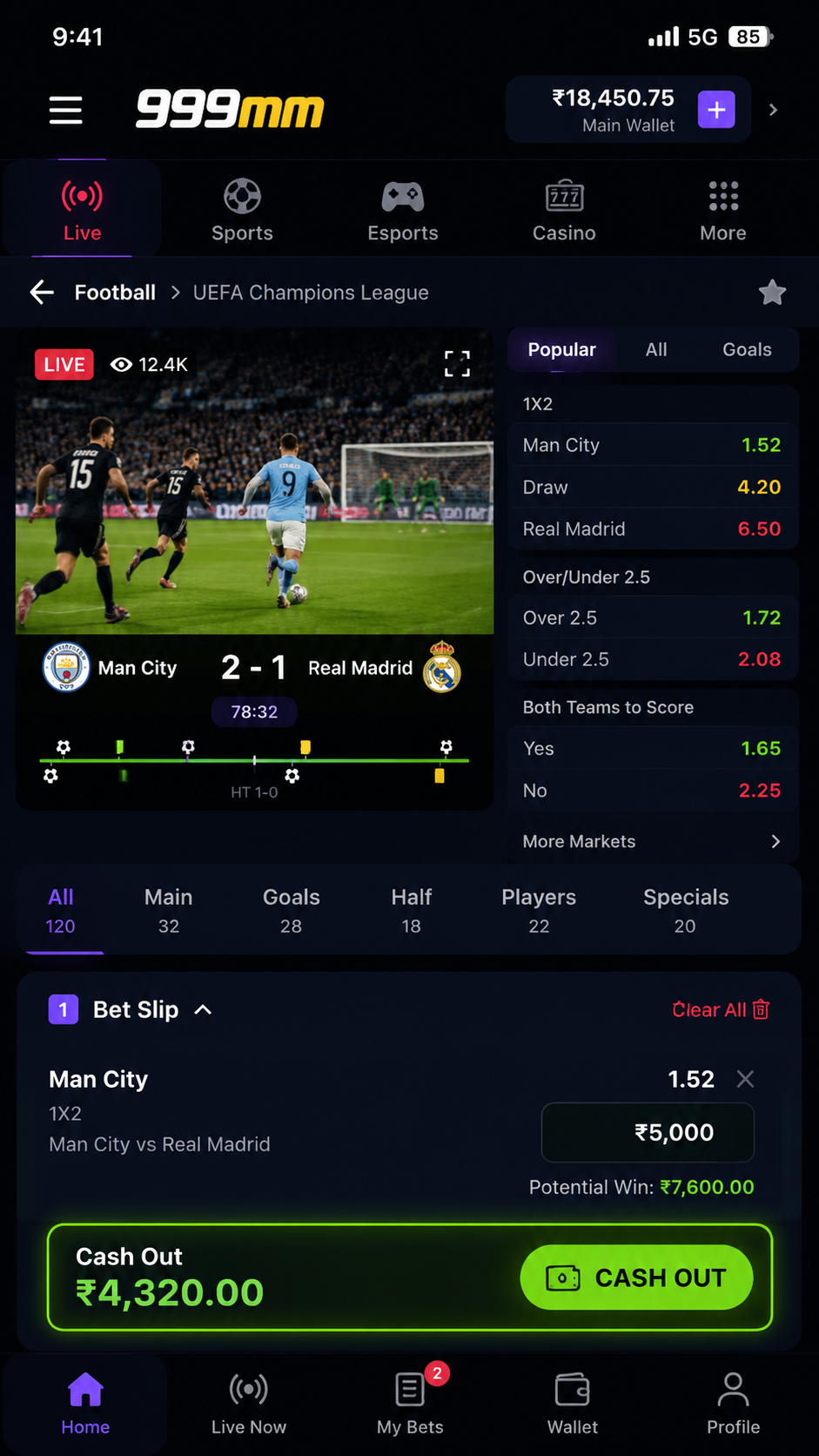Open the hamburger drawer menu
Screen dimensions: 819x1456
65,110
